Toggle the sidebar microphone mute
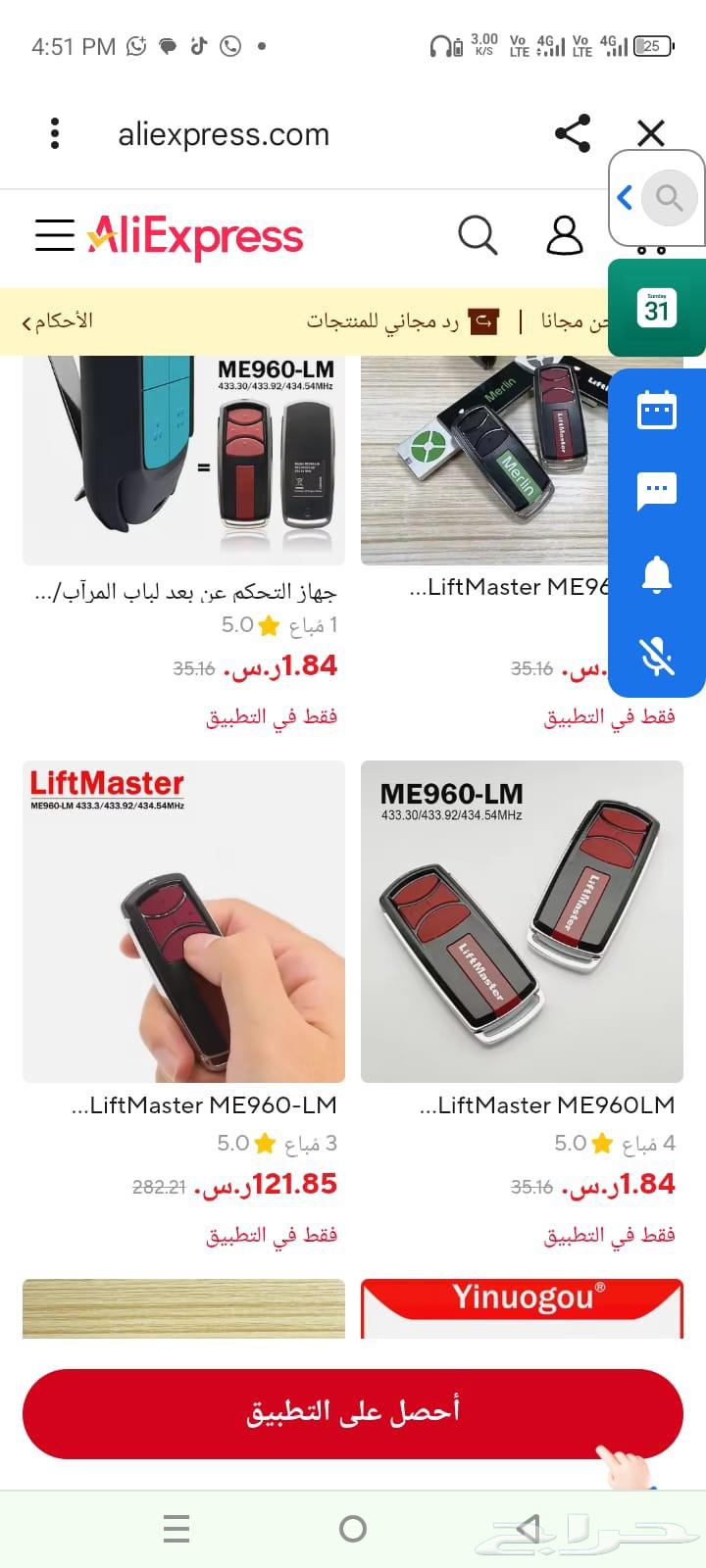The image size is (706, 1568). coord(656,658)
